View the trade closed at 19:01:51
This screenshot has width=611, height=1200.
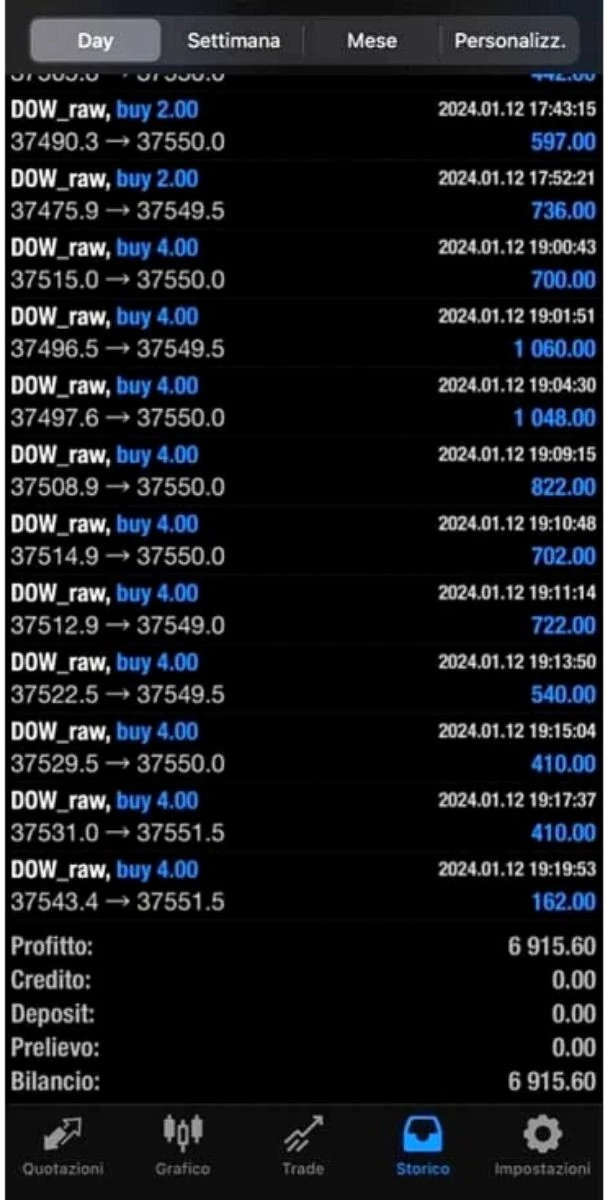tap(305, 333)
